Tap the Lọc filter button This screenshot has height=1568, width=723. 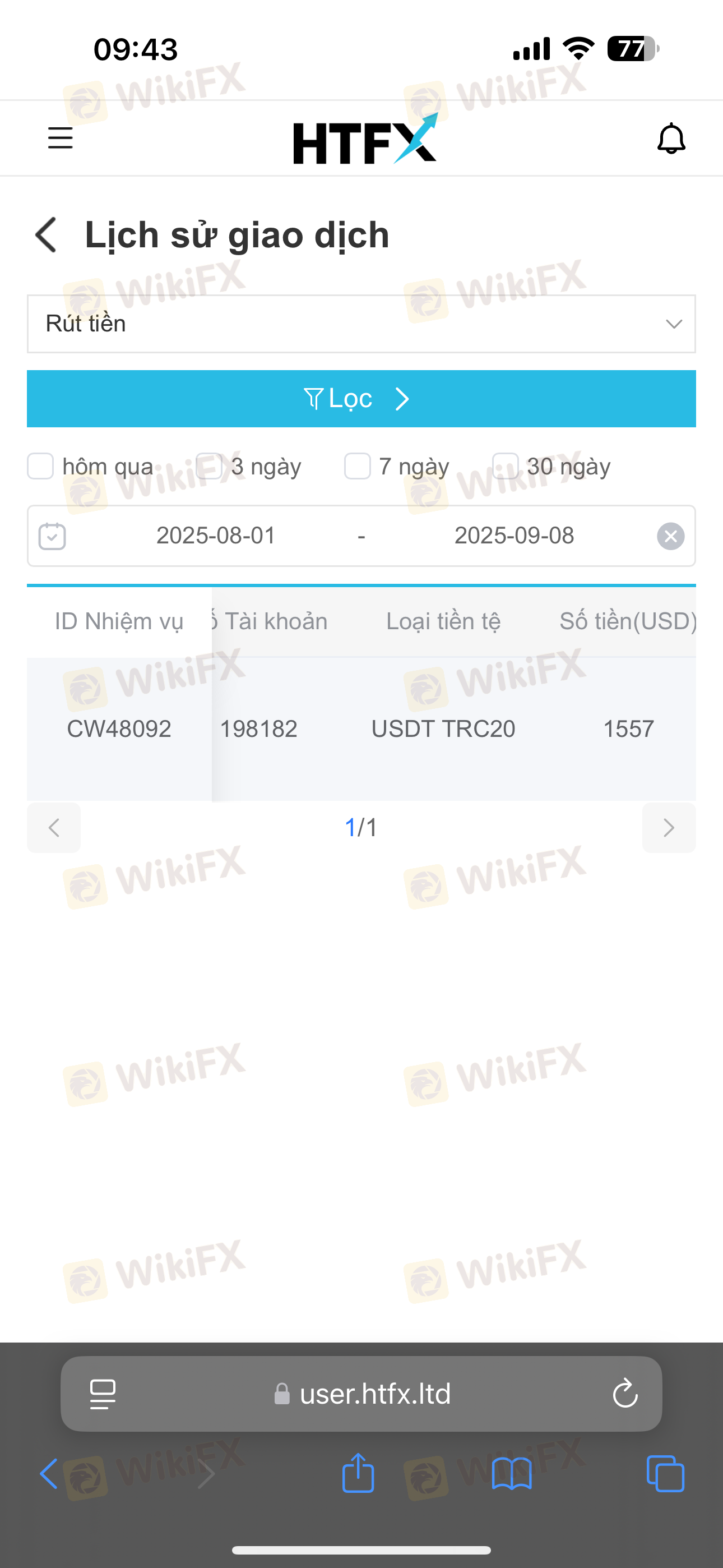click(361, 399)
